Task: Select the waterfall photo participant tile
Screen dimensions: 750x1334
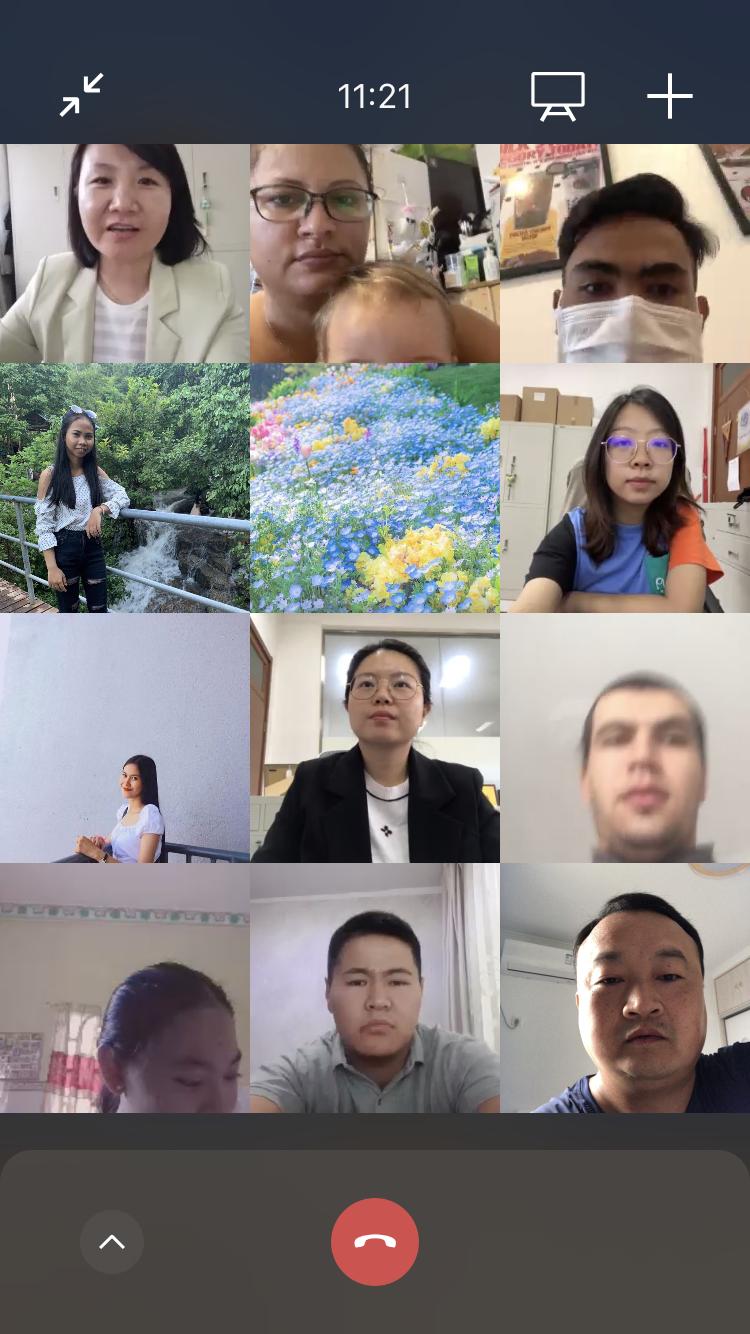Action: click(x=125, y=488)
